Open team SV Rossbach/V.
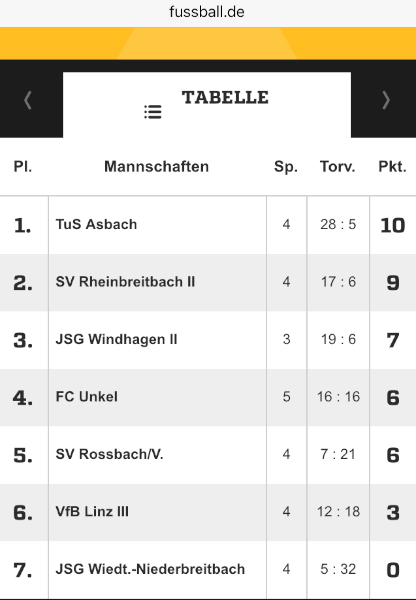 point(109,454)
